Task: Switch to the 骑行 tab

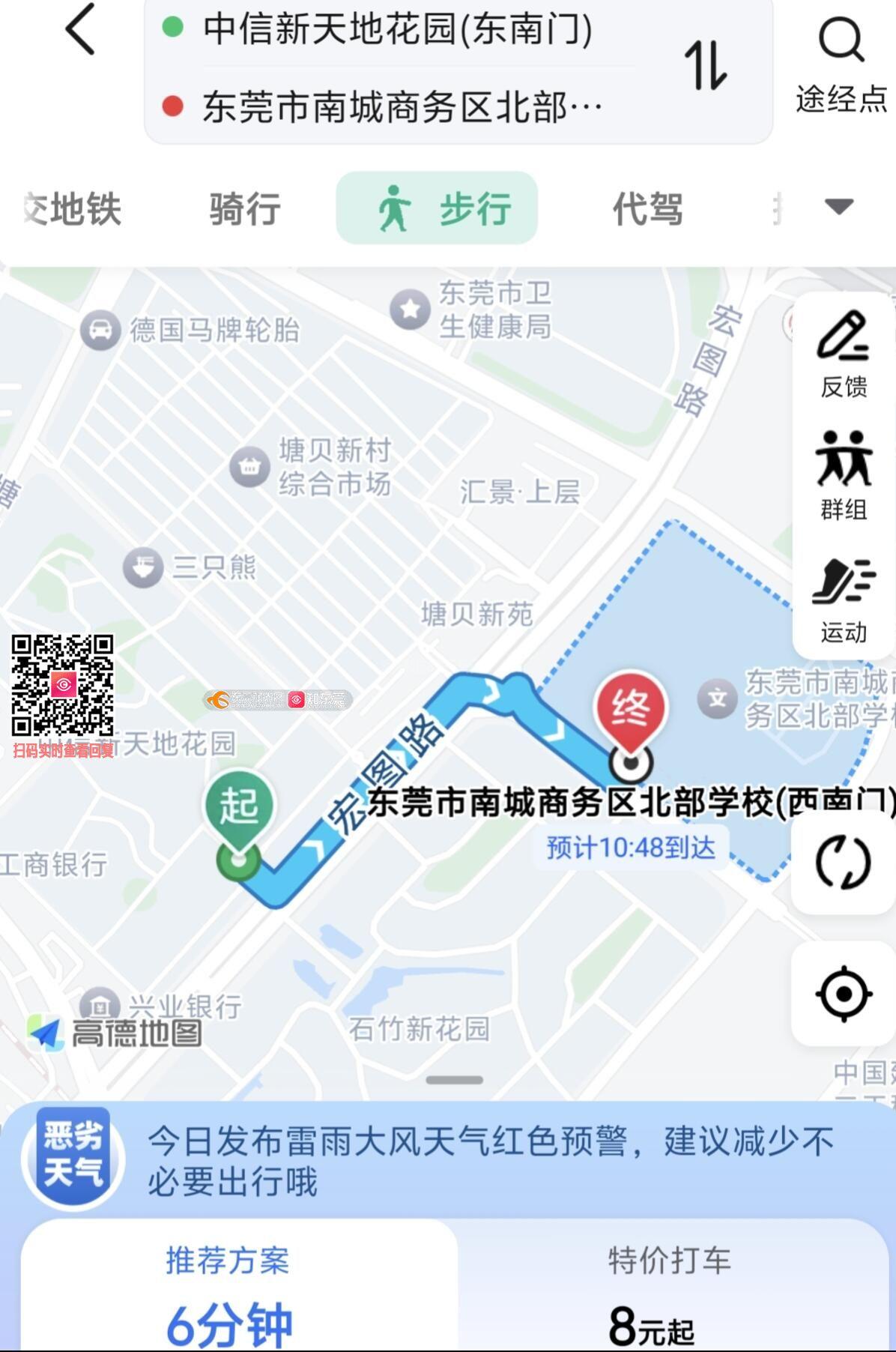Action: pos(245,208)
